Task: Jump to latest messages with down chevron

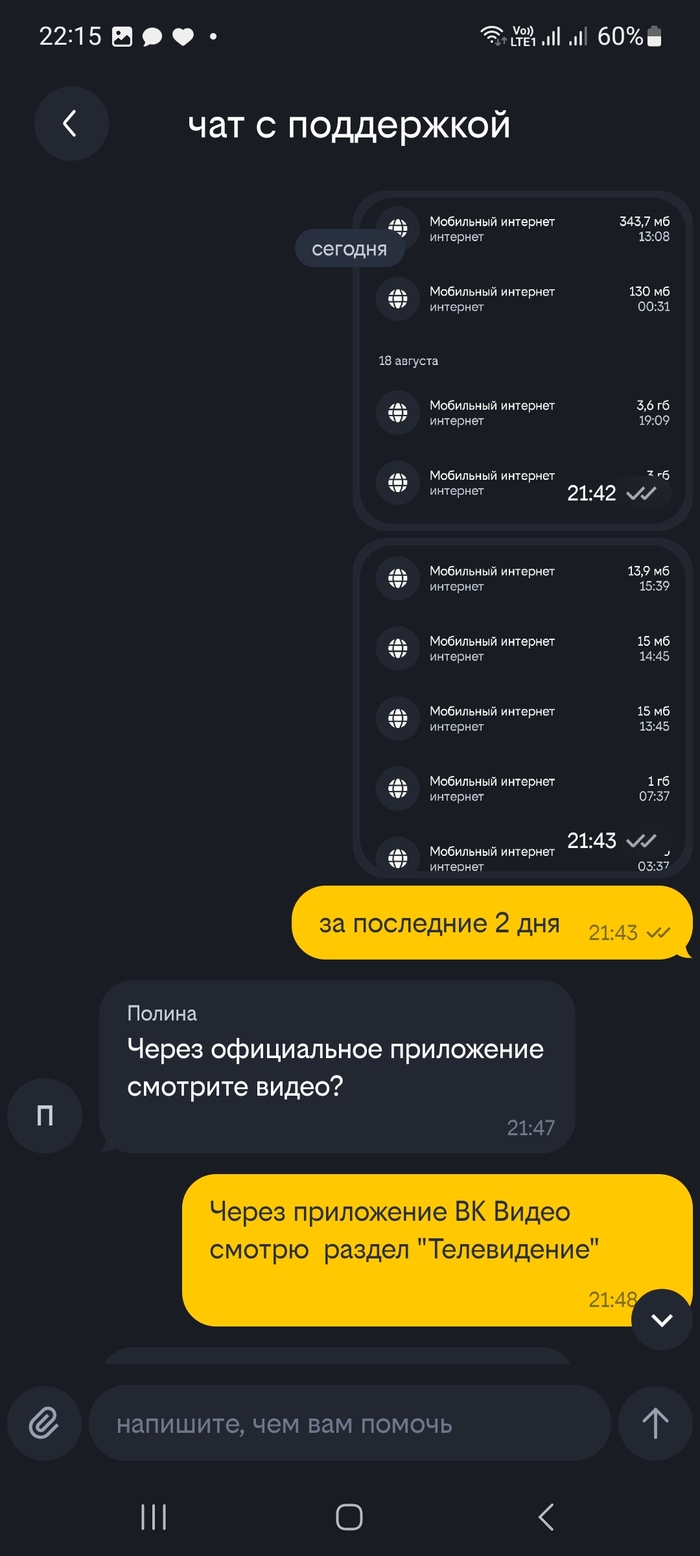Action: (x=661, y=1320)
